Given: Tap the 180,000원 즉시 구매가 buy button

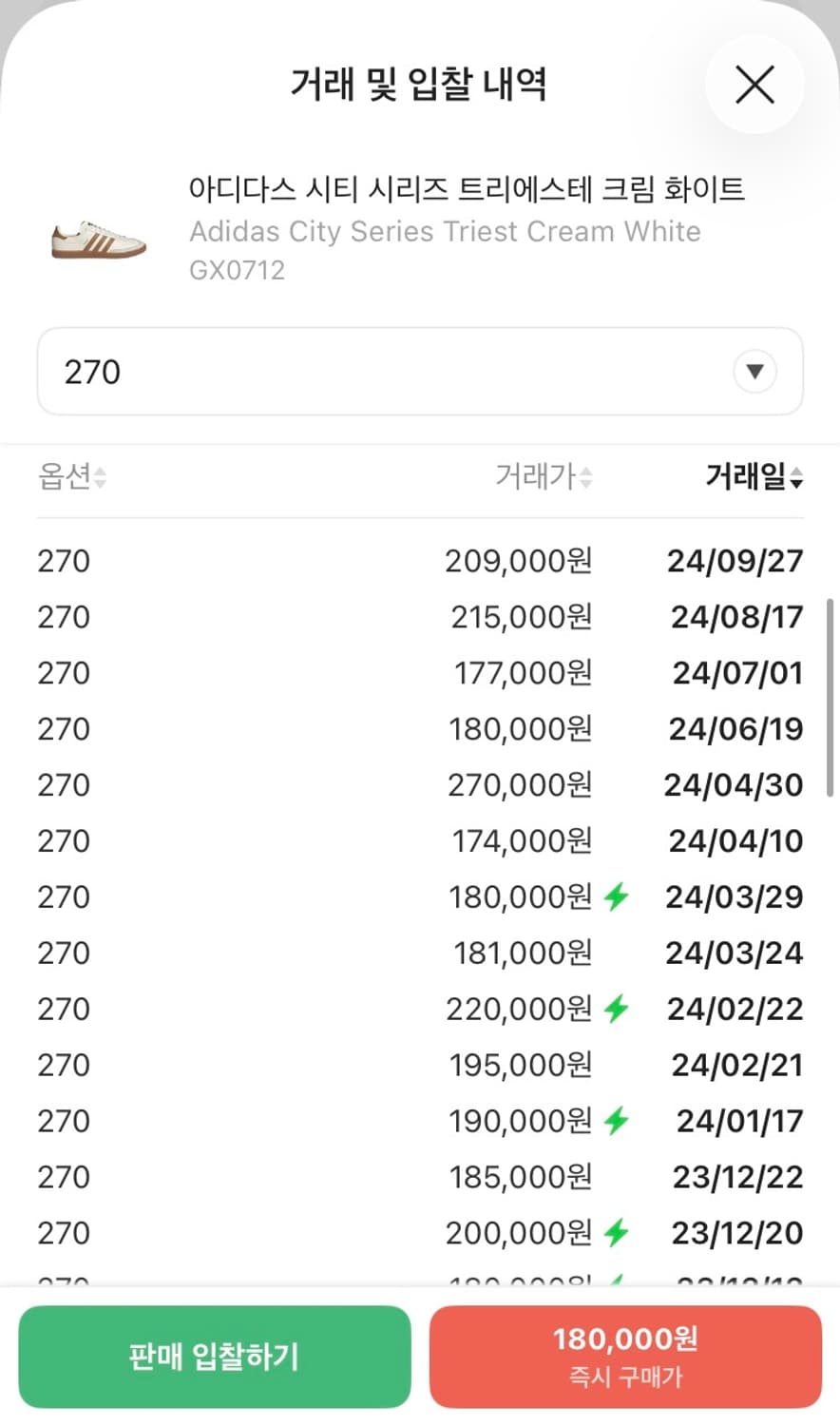Looking at the screenshot, I should (626, 1357).
